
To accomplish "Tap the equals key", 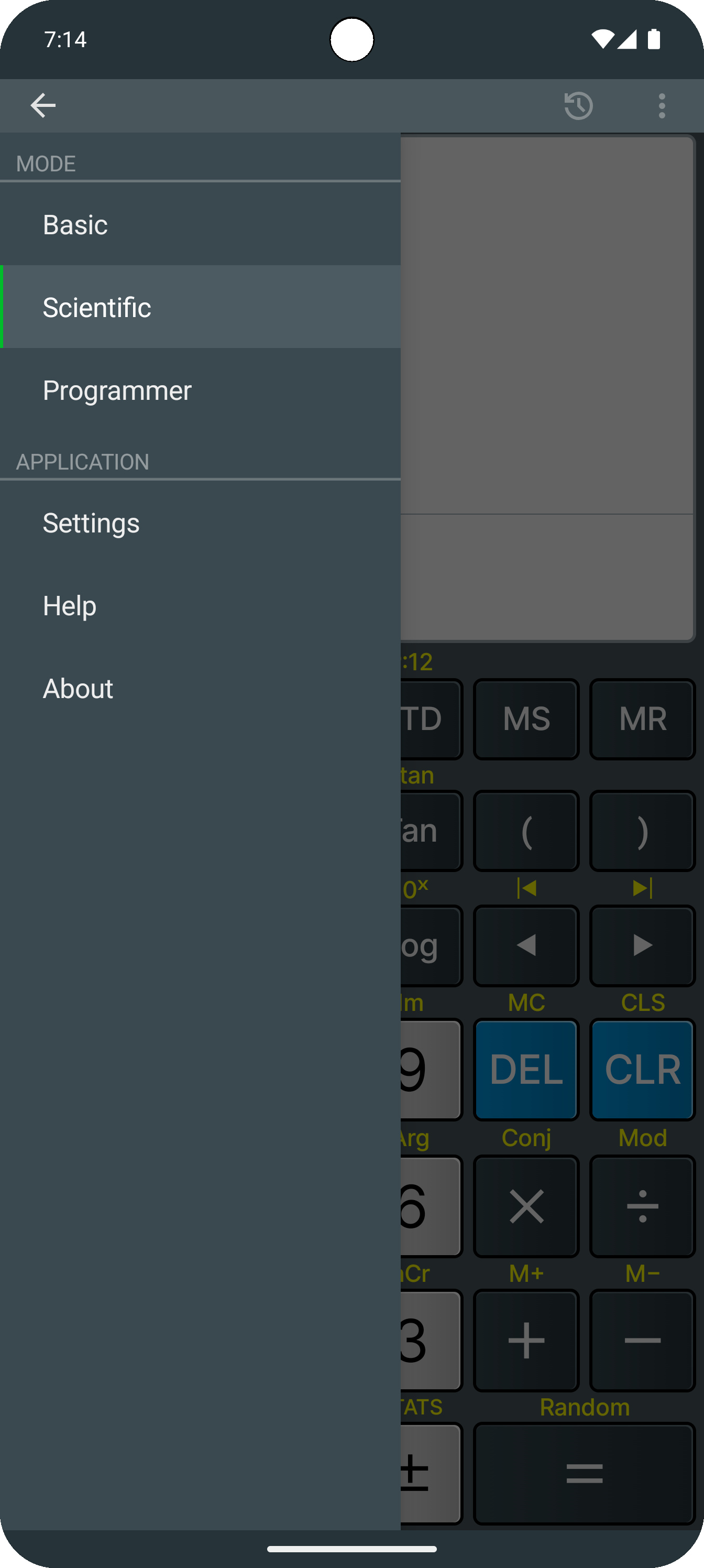I will coord(584,1473).
